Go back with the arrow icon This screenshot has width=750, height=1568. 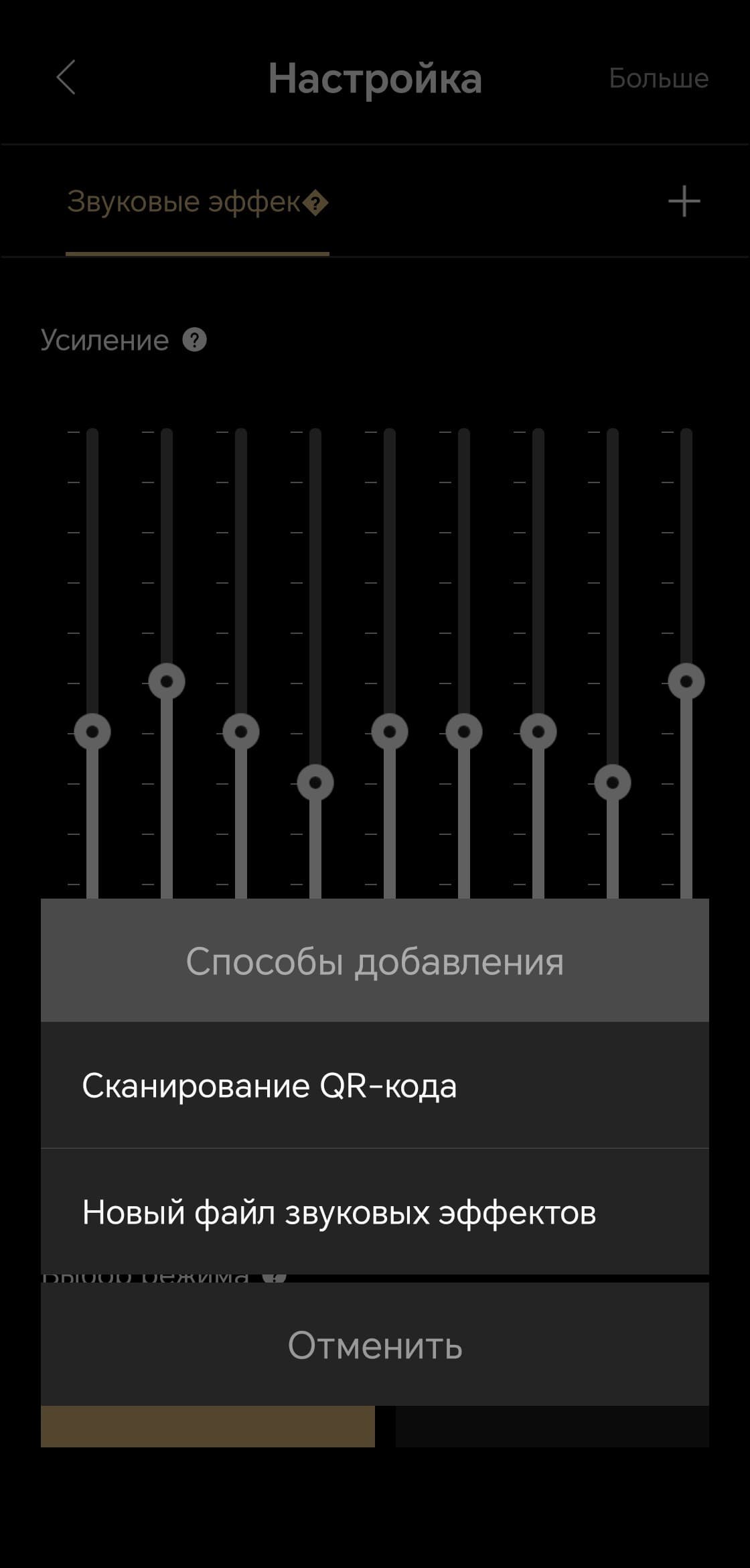[x=66, y=78]
